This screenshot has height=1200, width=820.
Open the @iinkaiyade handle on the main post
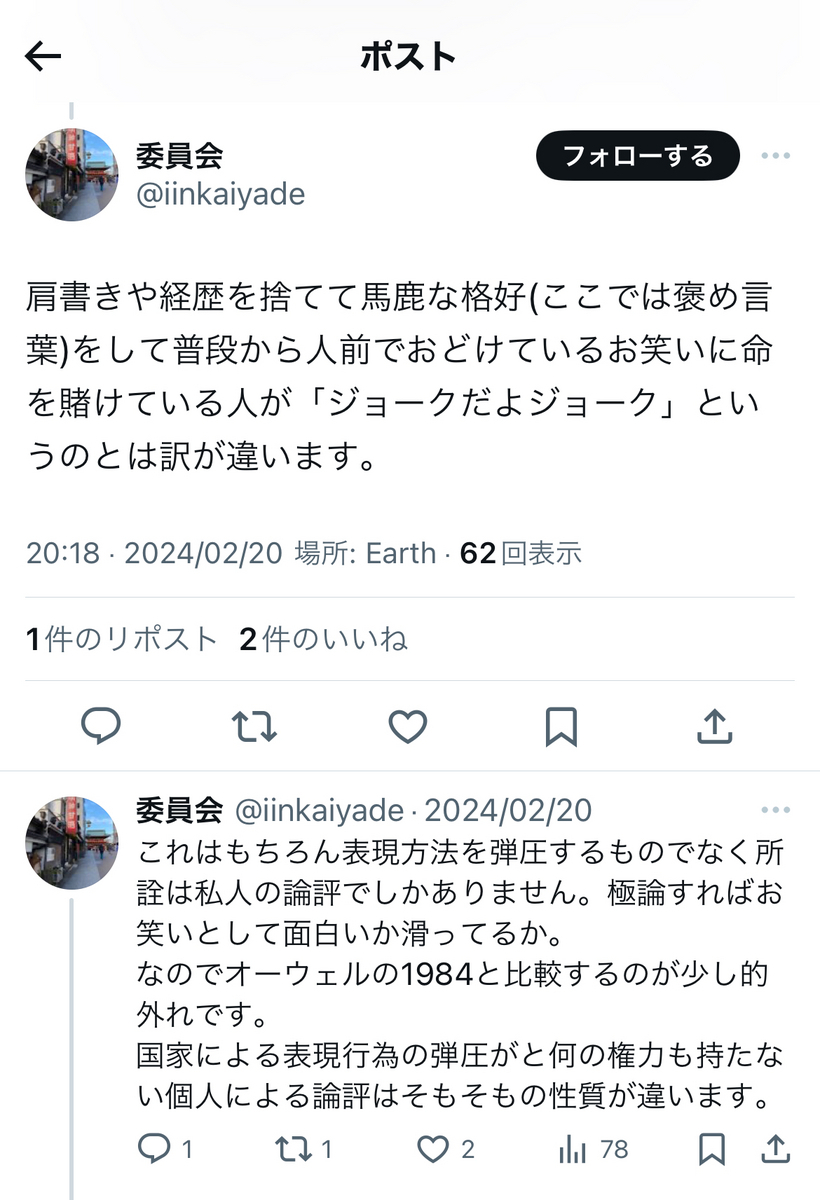(220, 194)
